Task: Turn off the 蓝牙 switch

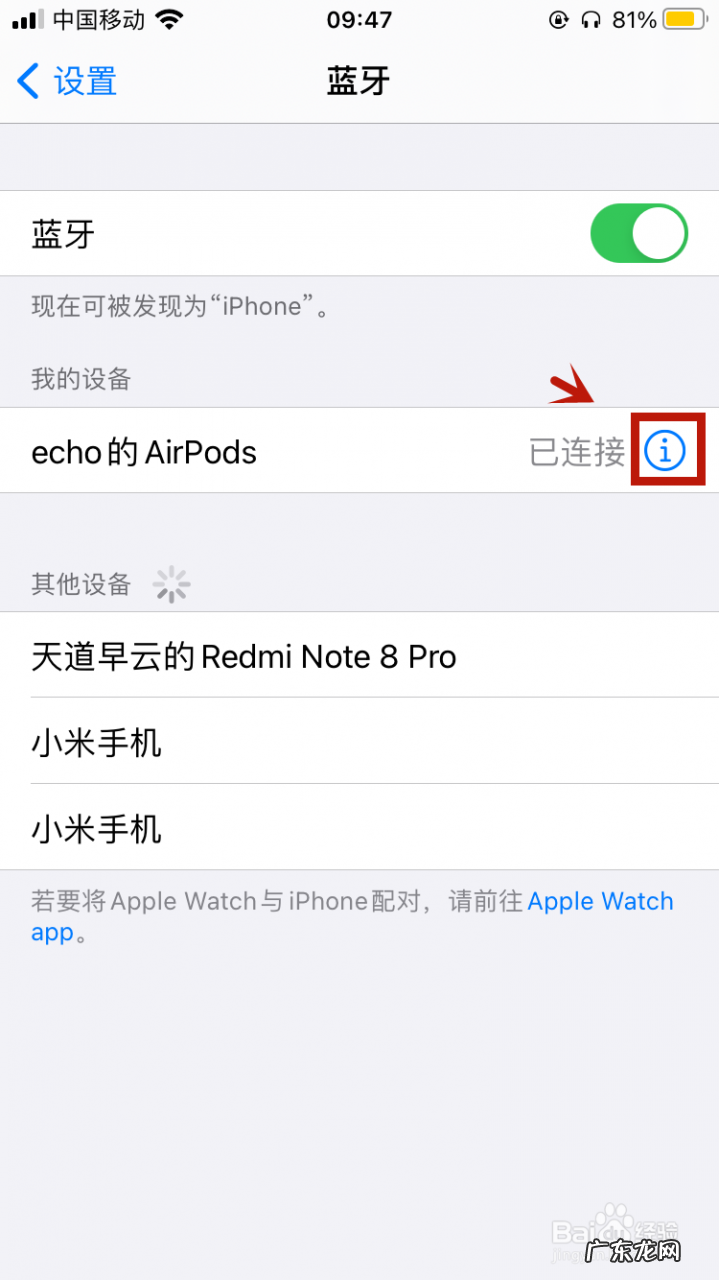Action: coord(638,235)
